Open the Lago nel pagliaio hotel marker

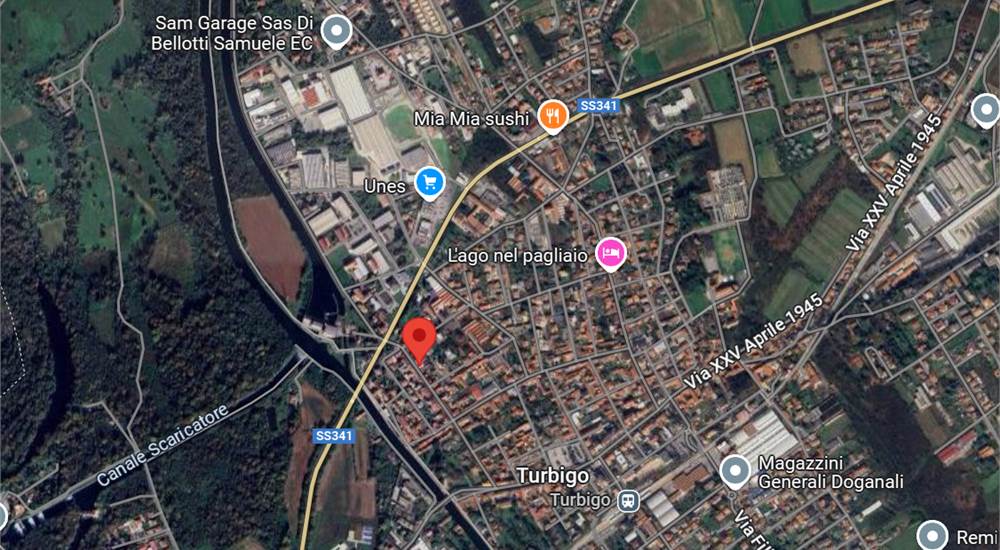pyautogui.click(x=610, y=253)
